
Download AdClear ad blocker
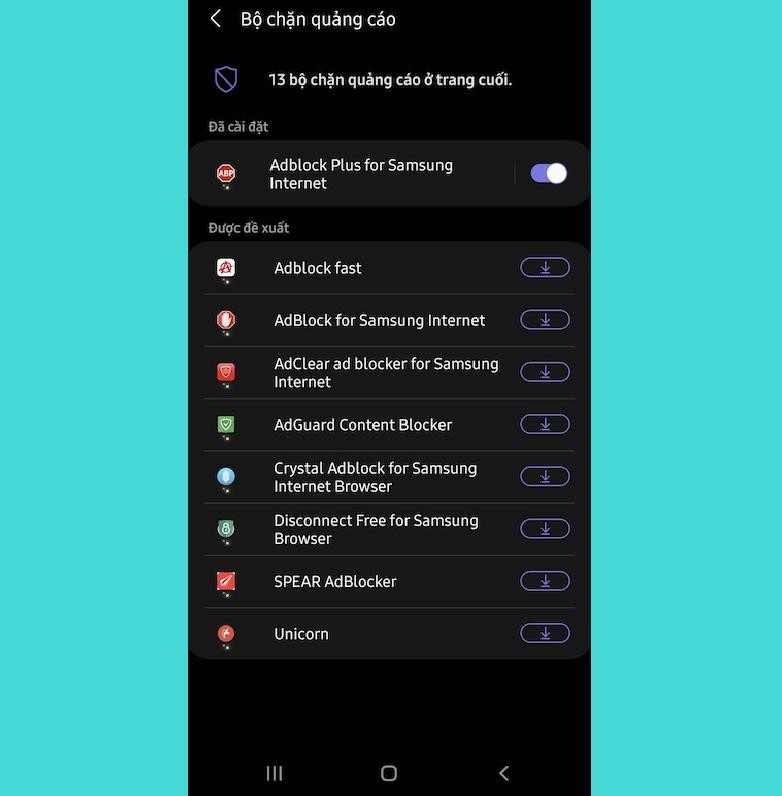545,372
